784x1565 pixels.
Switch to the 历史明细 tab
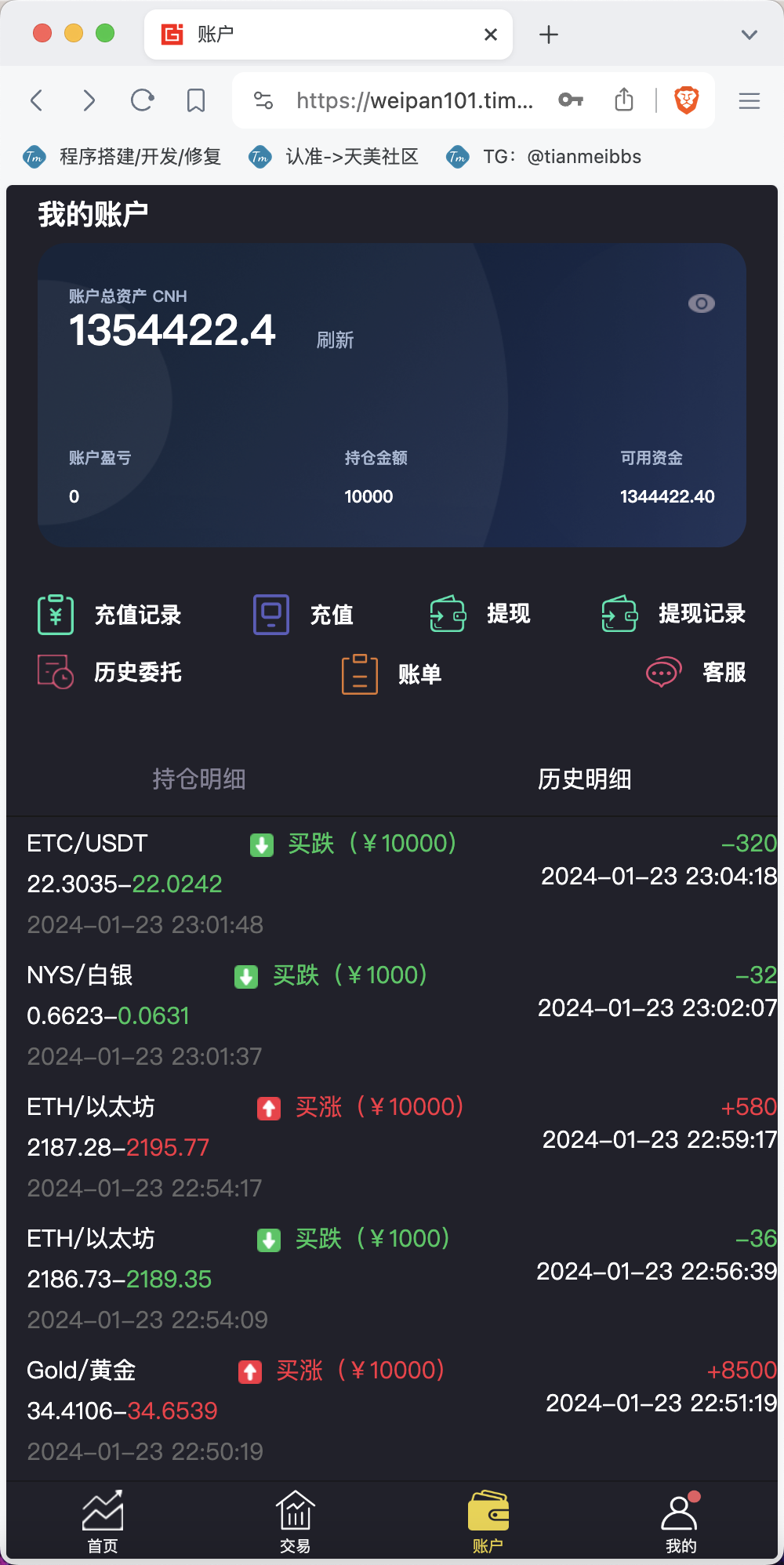coord(585,779)
